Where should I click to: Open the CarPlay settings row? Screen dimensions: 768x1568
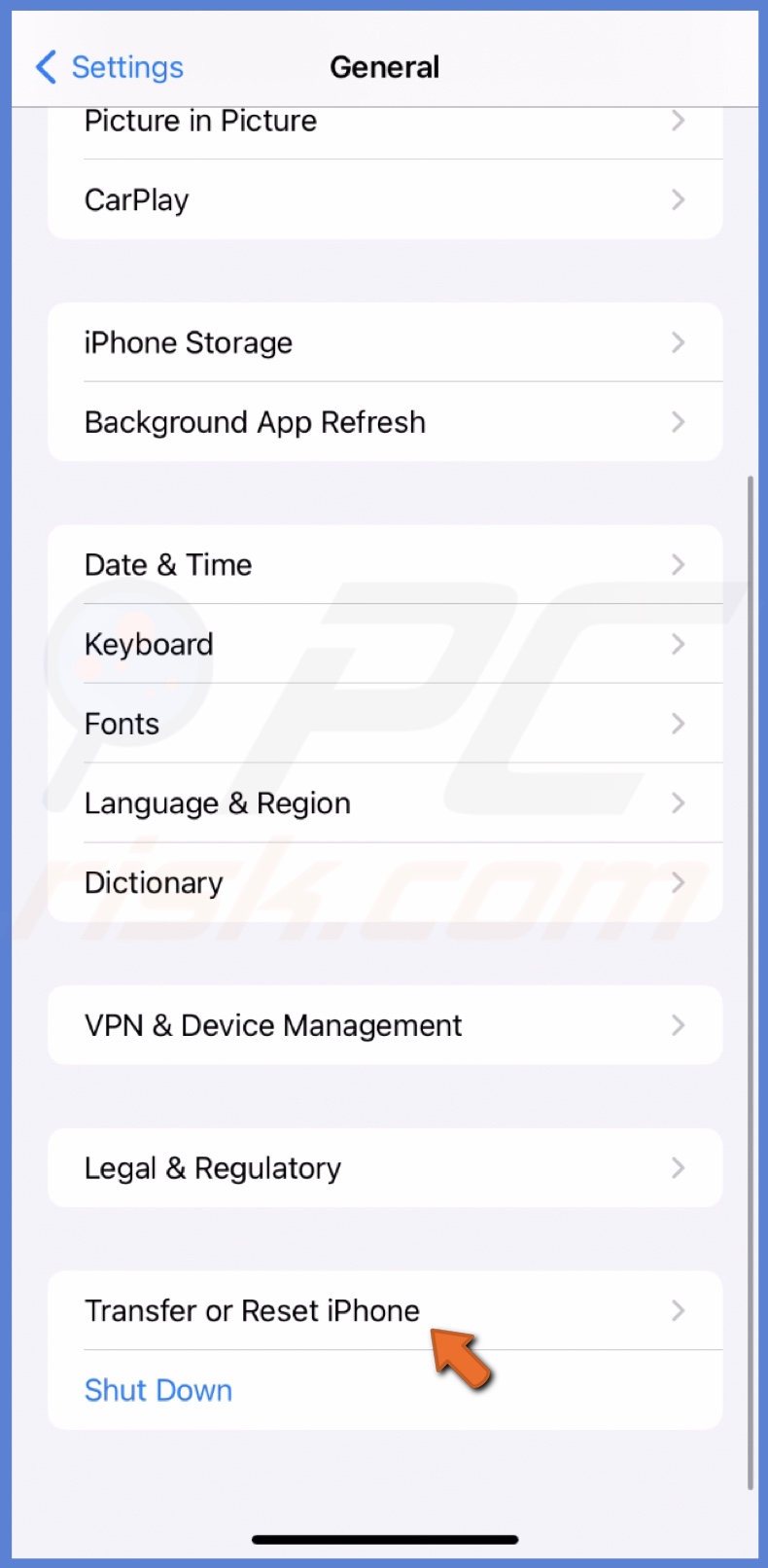point(384,199)
